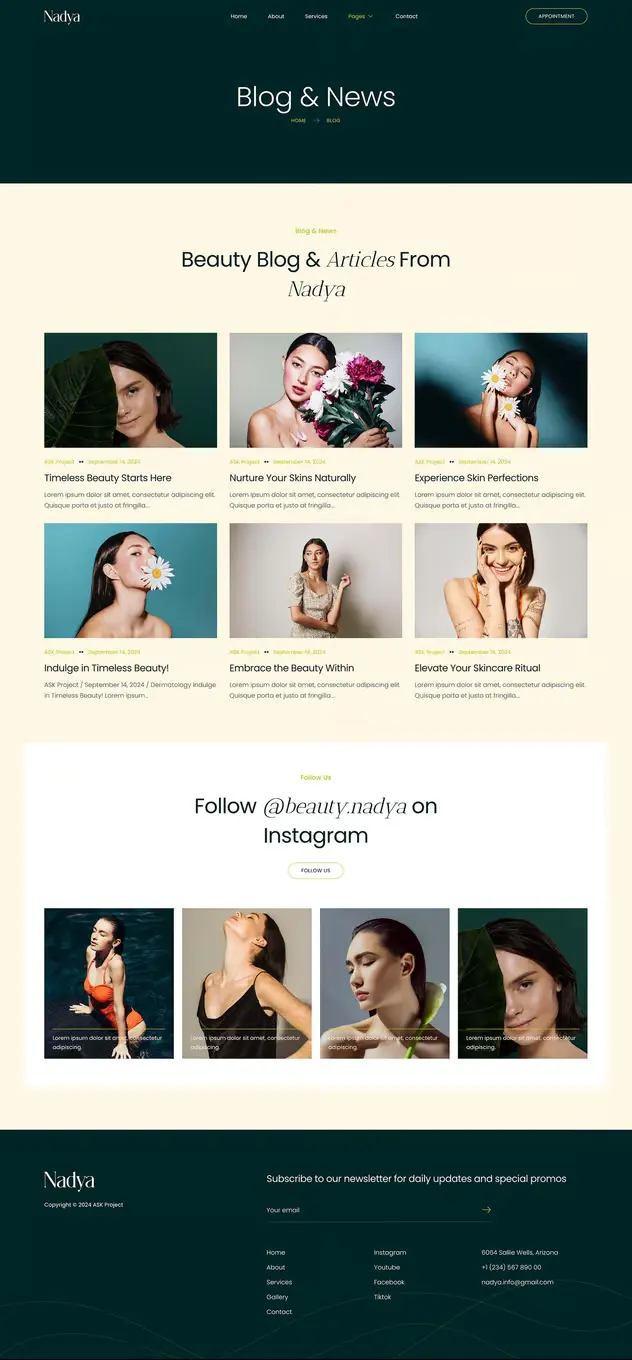Go to the About page
The image size is (632, 1360).
276,16
